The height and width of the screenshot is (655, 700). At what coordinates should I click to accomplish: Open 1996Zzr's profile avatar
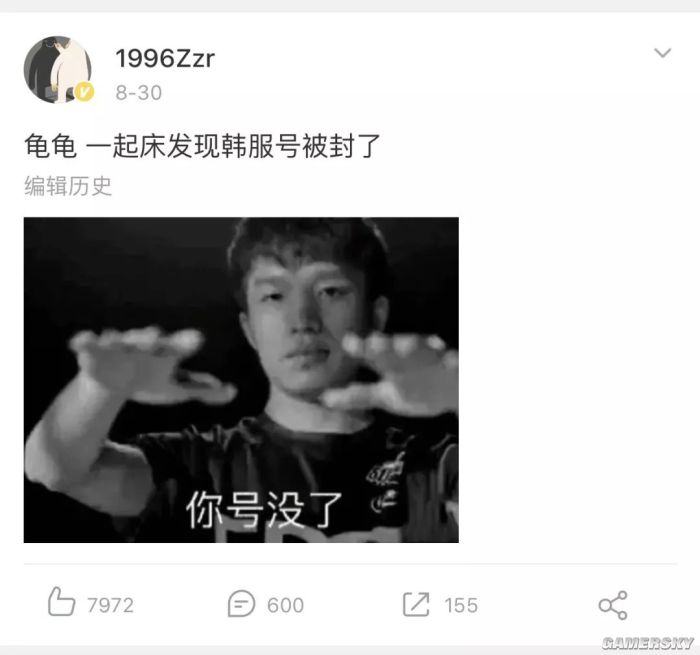57,70
